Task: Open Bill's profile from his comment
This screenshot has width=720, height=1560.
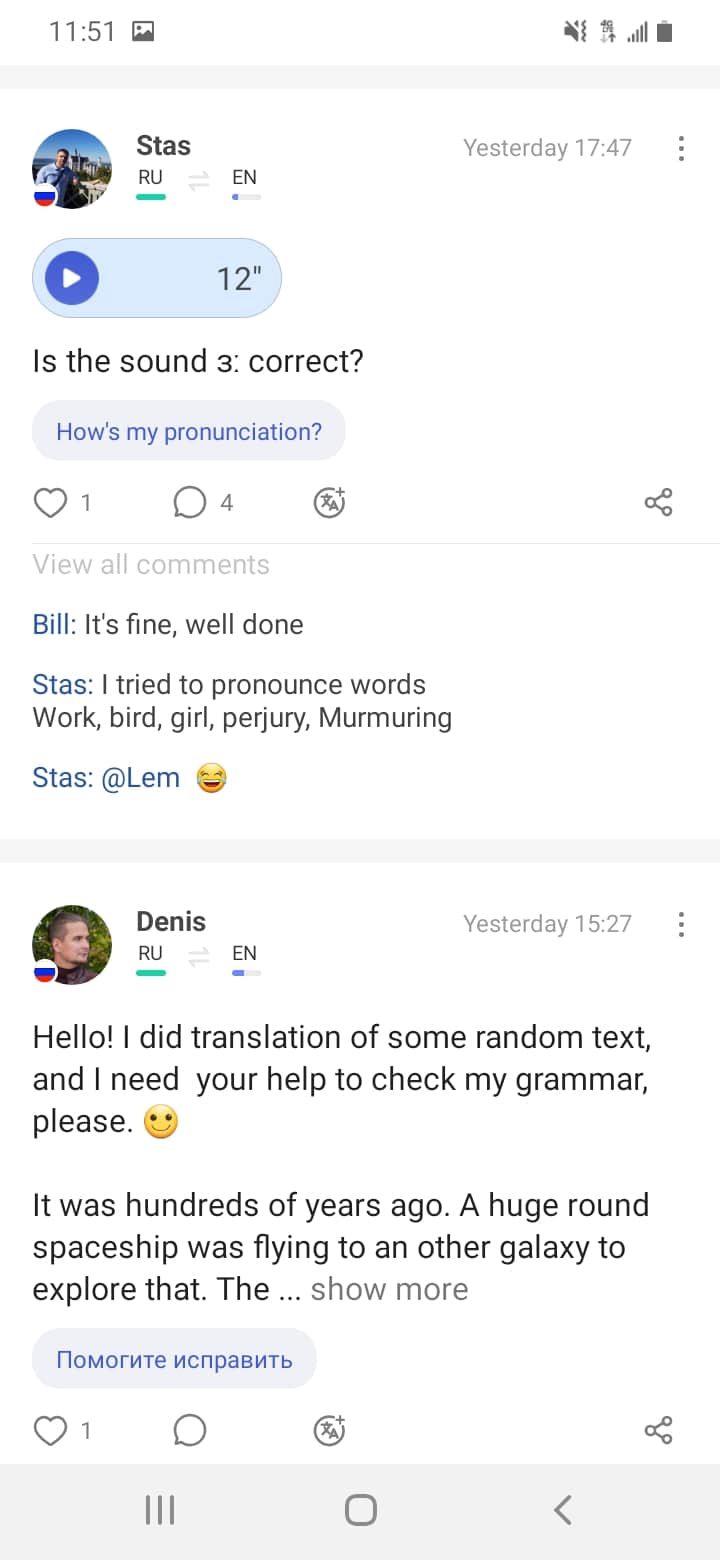Action: pos(53,625)
